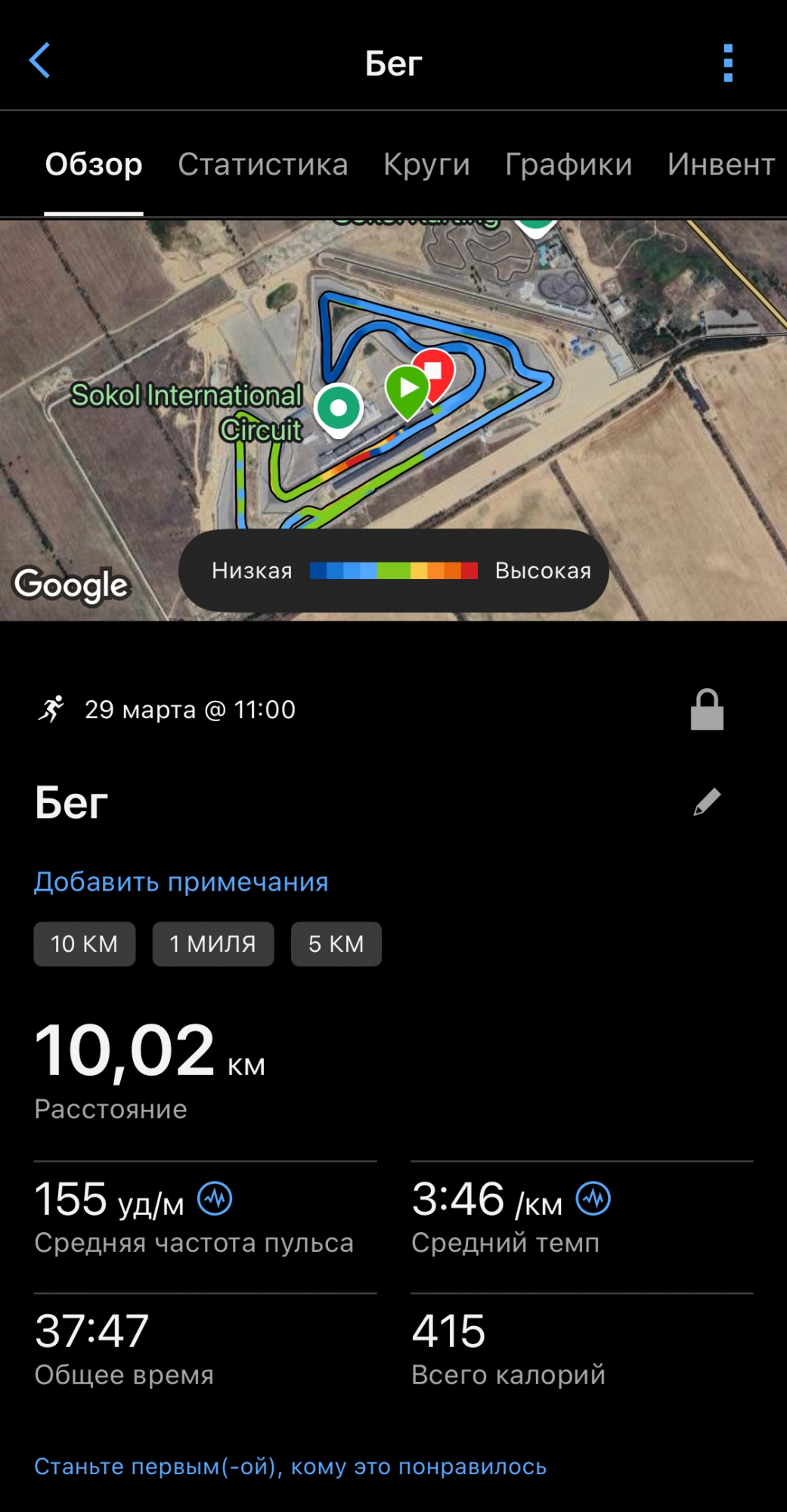
Task: Tap Станьте первым, кому это понравилось
Action: coord(290,1467)
